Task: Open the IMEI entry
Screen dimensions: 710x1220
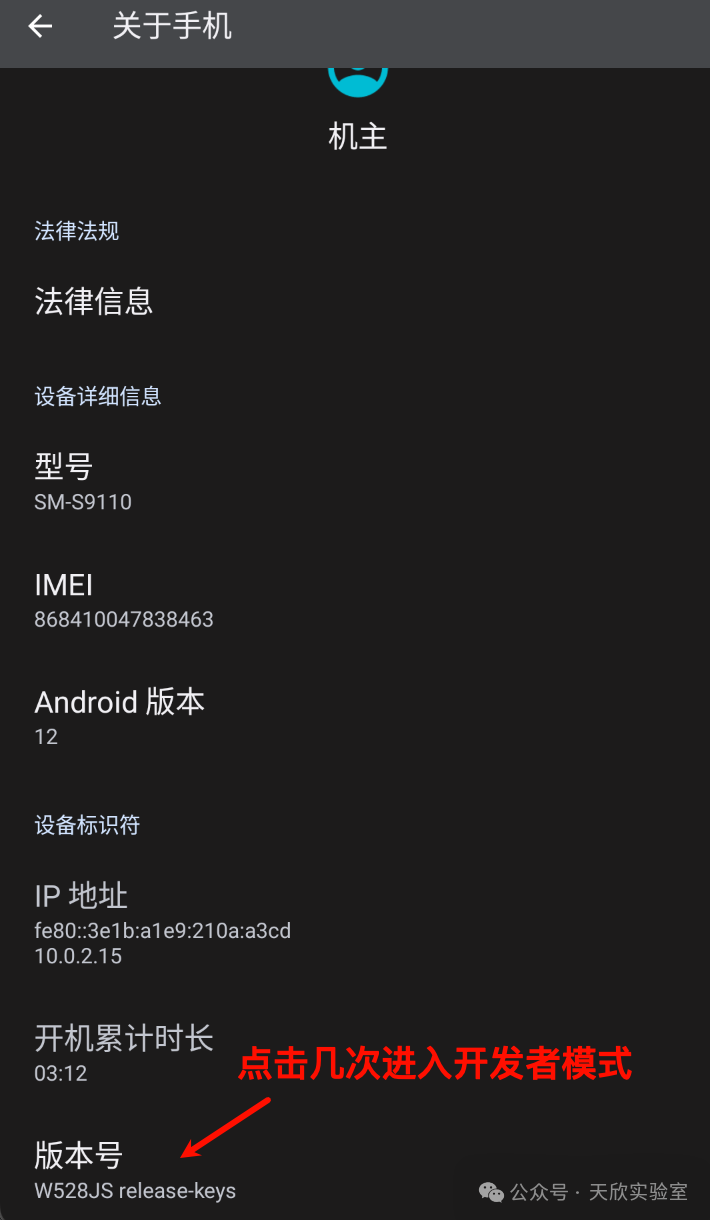Action: tap(355, 601)
